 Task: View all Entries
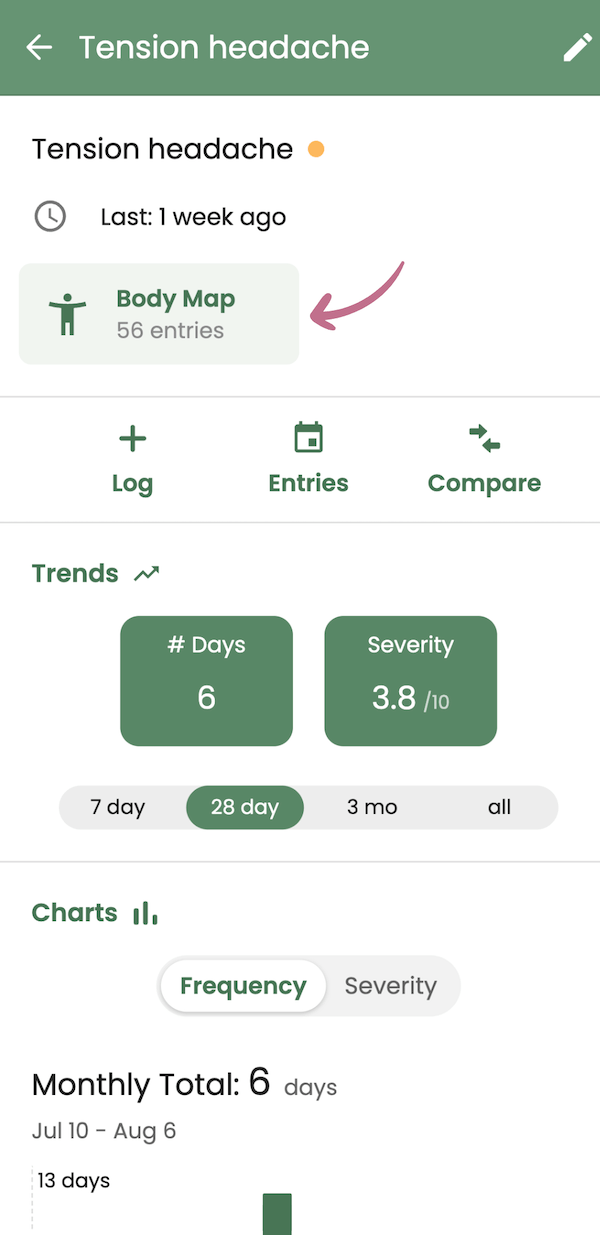[309, 460]
